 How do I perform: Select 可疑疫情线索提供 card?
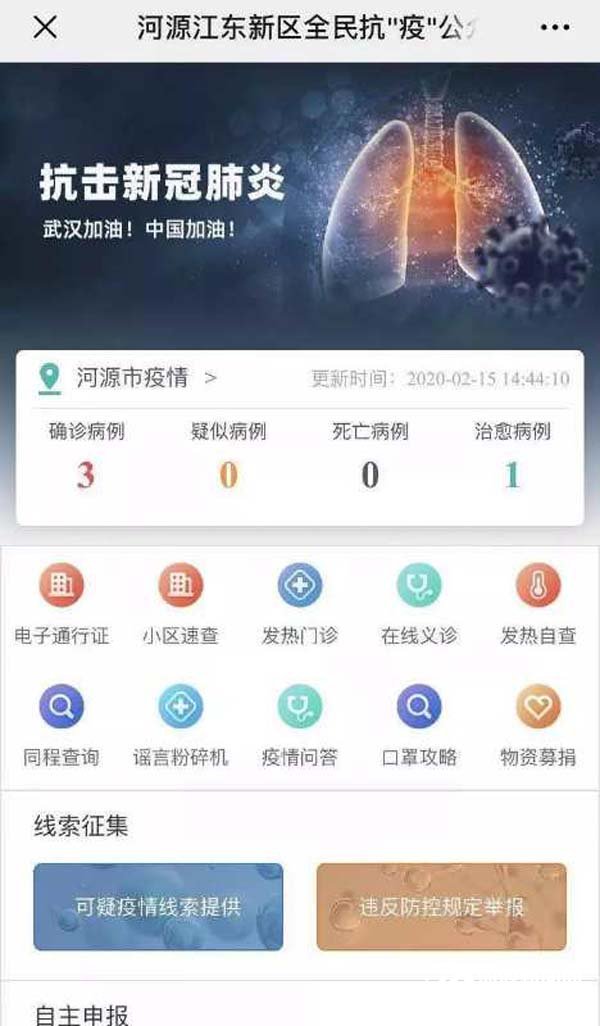[158, 907]
